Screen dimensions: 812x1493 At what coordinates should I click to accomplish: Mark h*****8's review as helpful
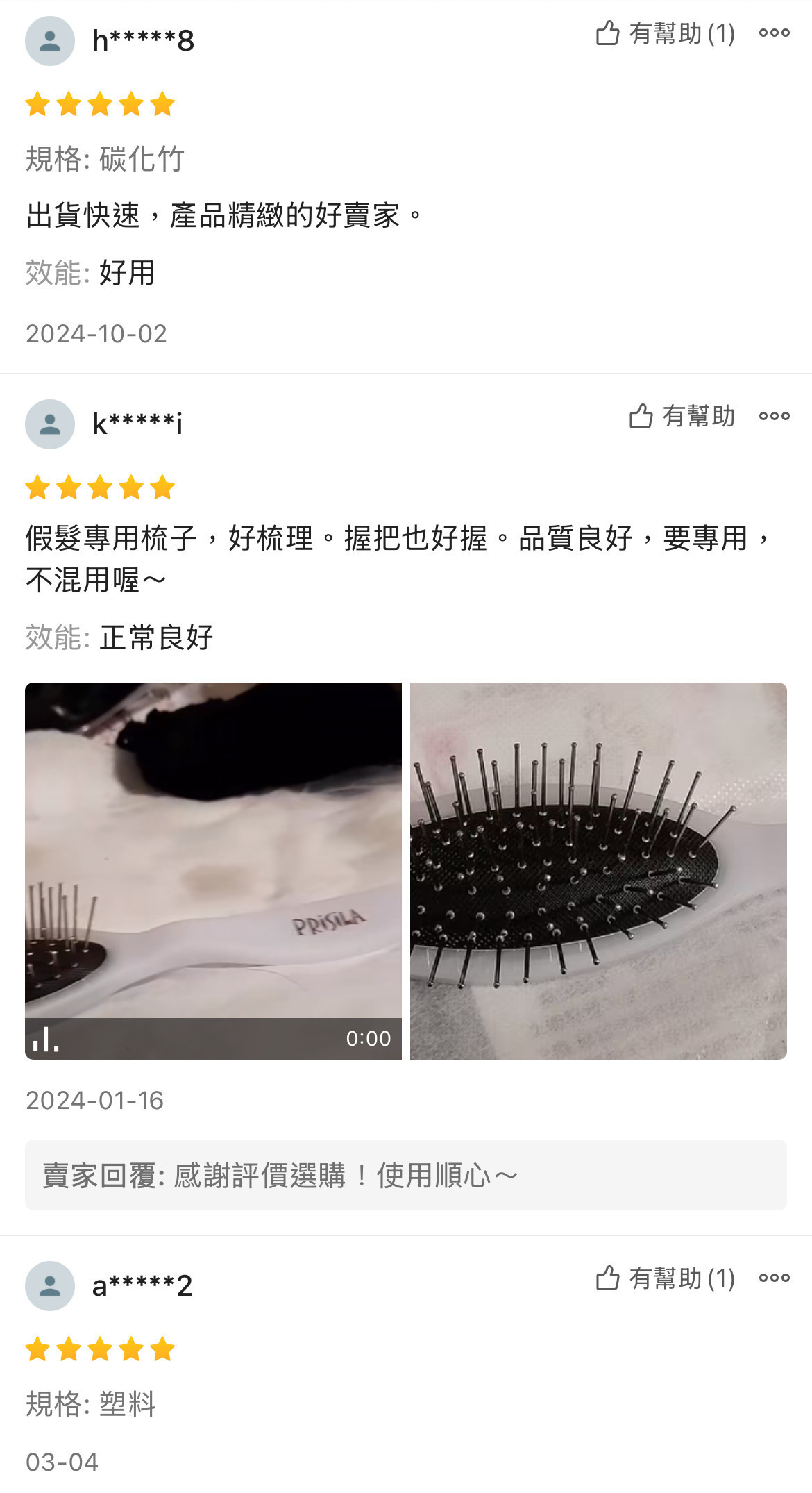664,33
